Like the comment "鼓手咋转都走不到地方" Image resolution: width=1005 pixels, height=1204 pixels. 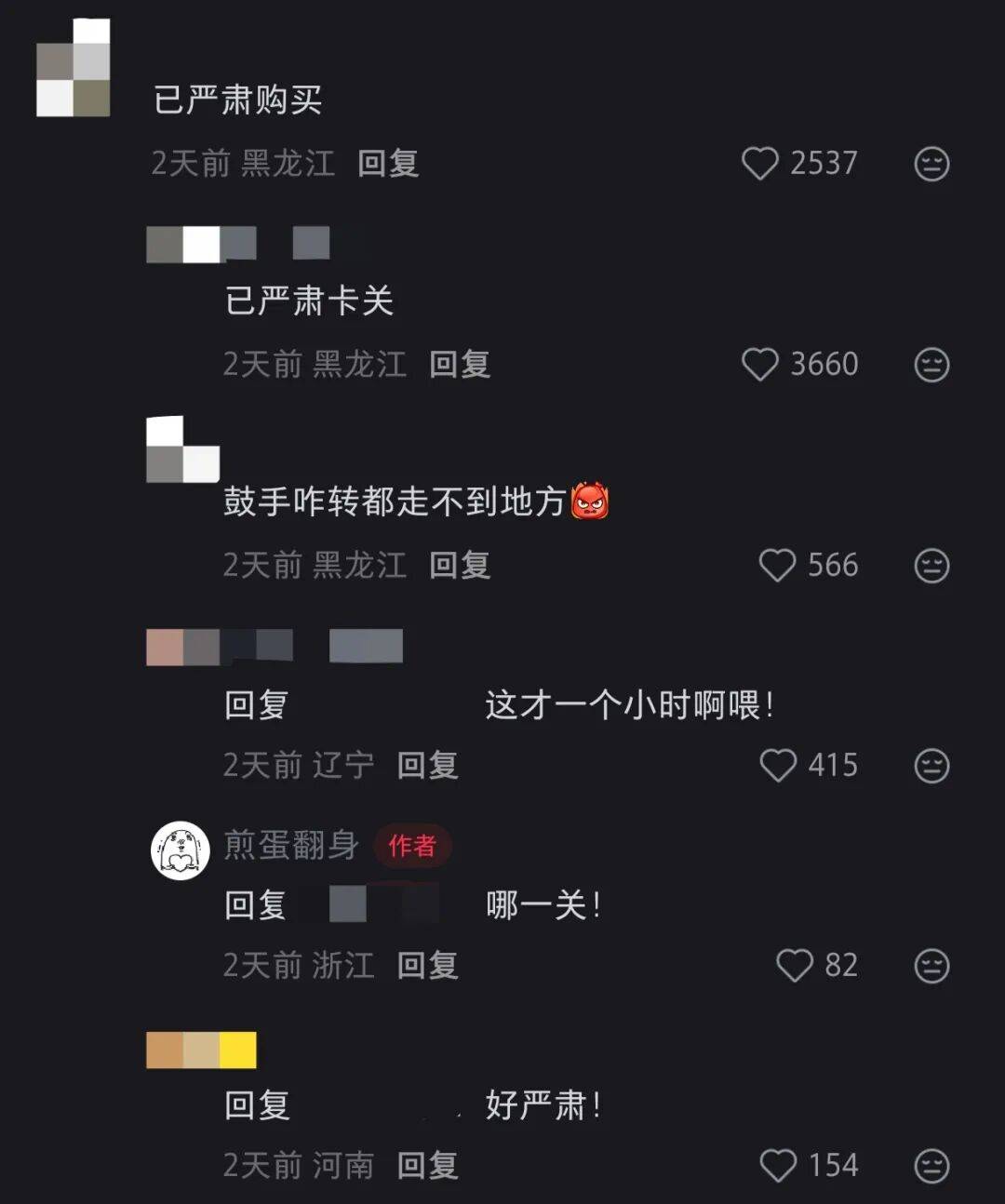click(777, 565)
